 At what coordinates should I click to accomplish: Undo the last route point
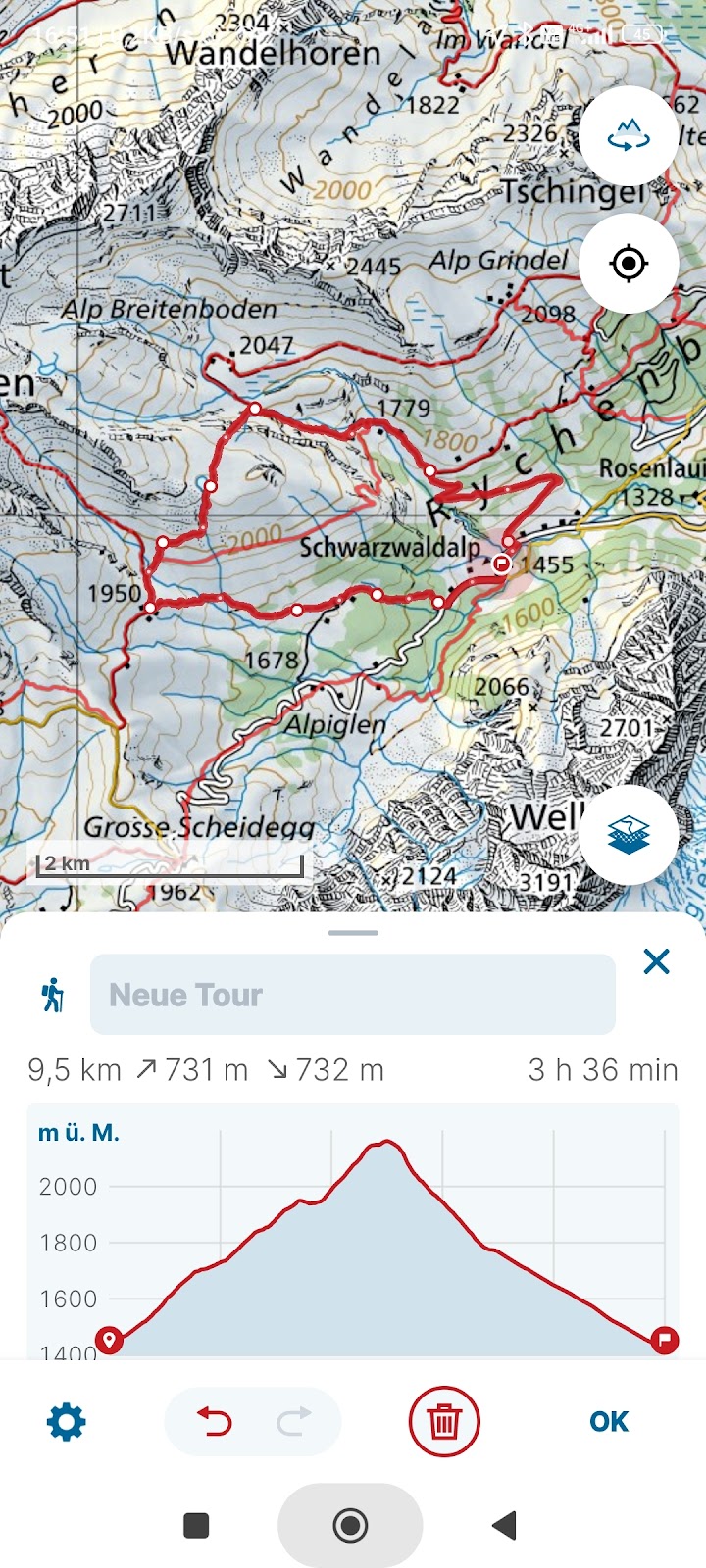point(214,1421)
